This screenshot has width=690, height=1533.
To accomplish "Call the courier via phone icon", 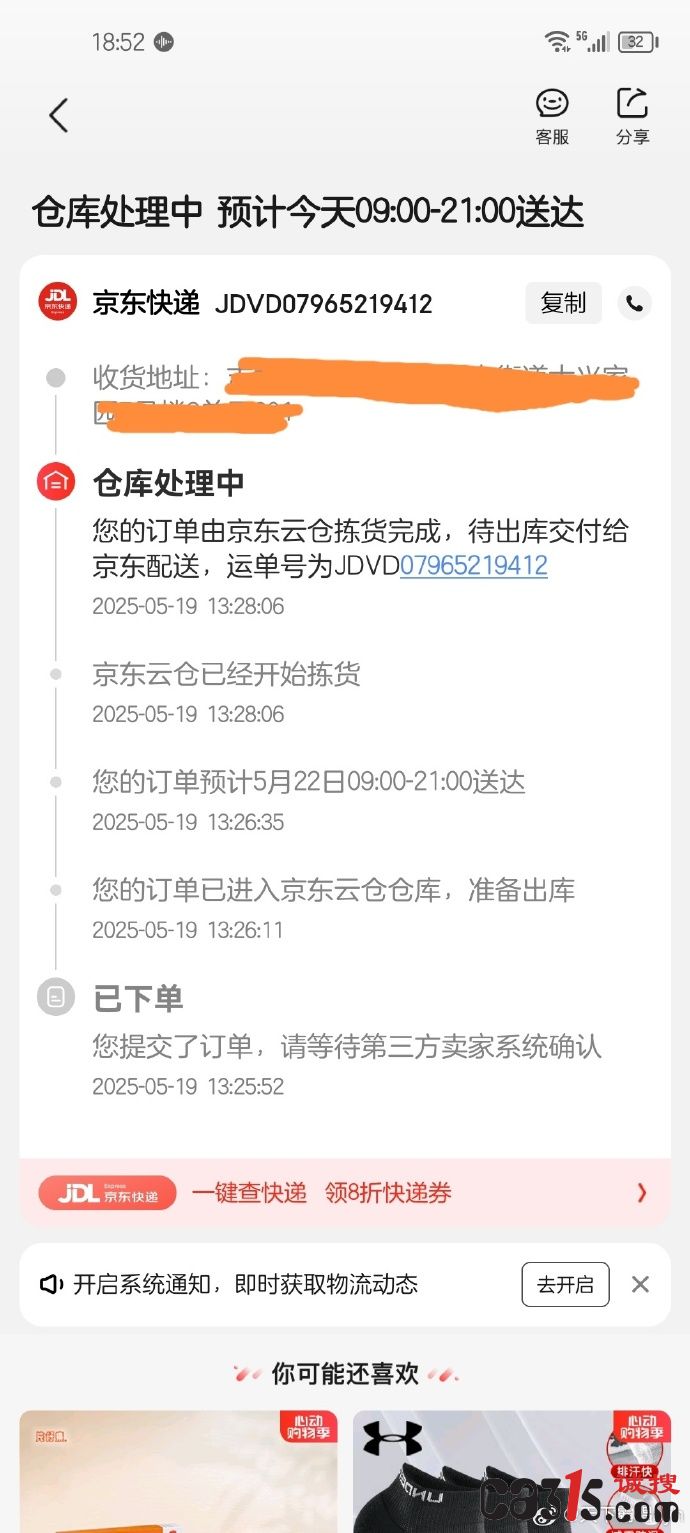I will pyautogui.click(x=634, y=303).
